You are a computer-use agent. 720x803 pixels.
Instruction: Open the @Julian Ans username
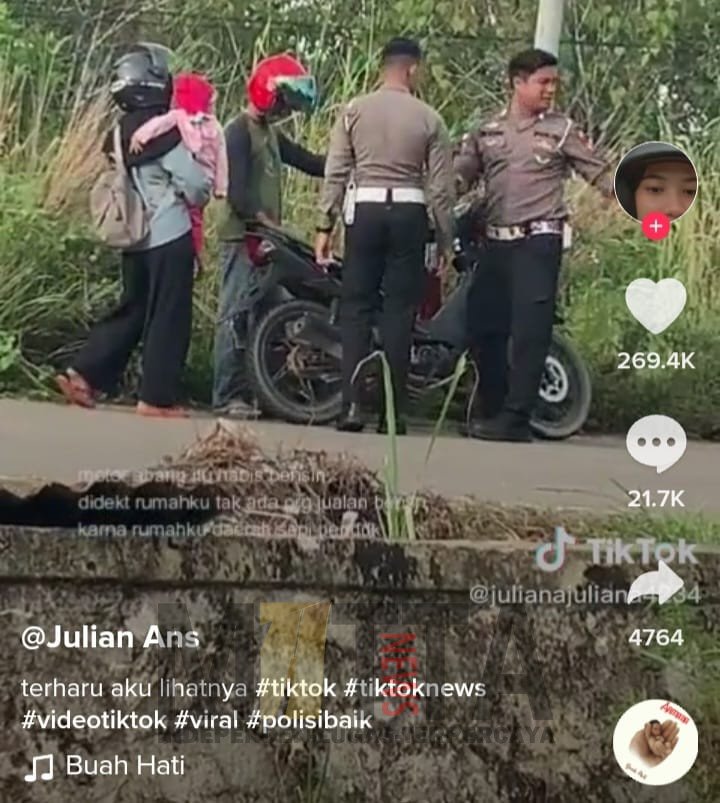(x=110, y=637)
